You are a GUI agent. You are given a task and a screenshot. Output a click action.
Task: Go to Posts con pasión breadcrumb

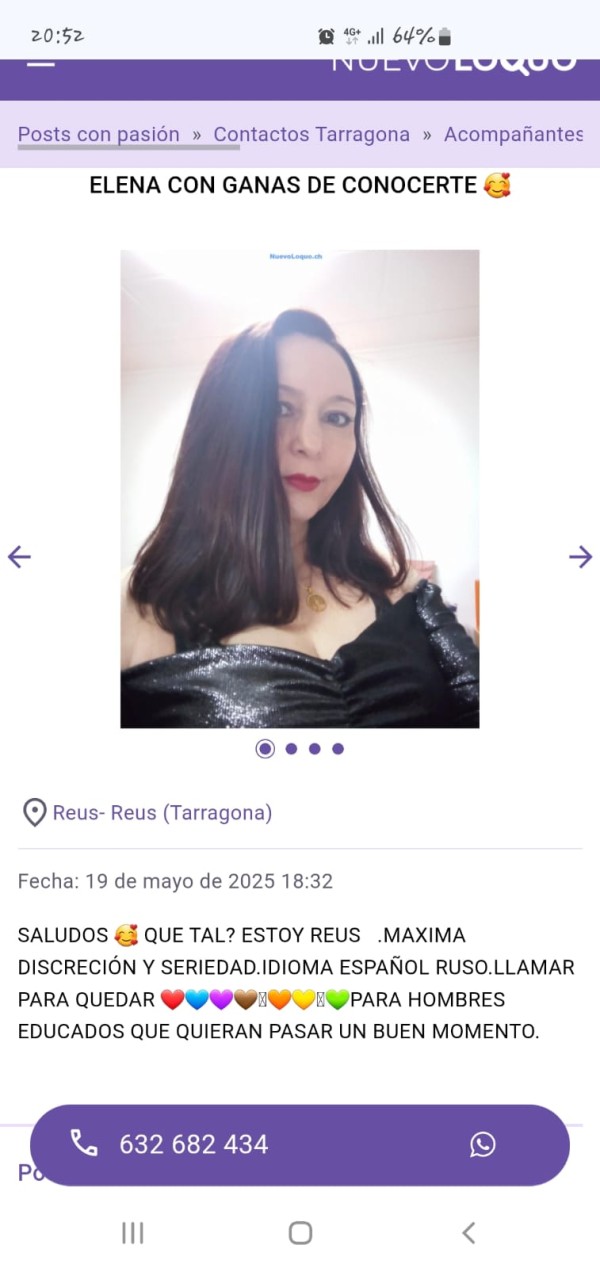pyautogui.click(x=99, y=134)
